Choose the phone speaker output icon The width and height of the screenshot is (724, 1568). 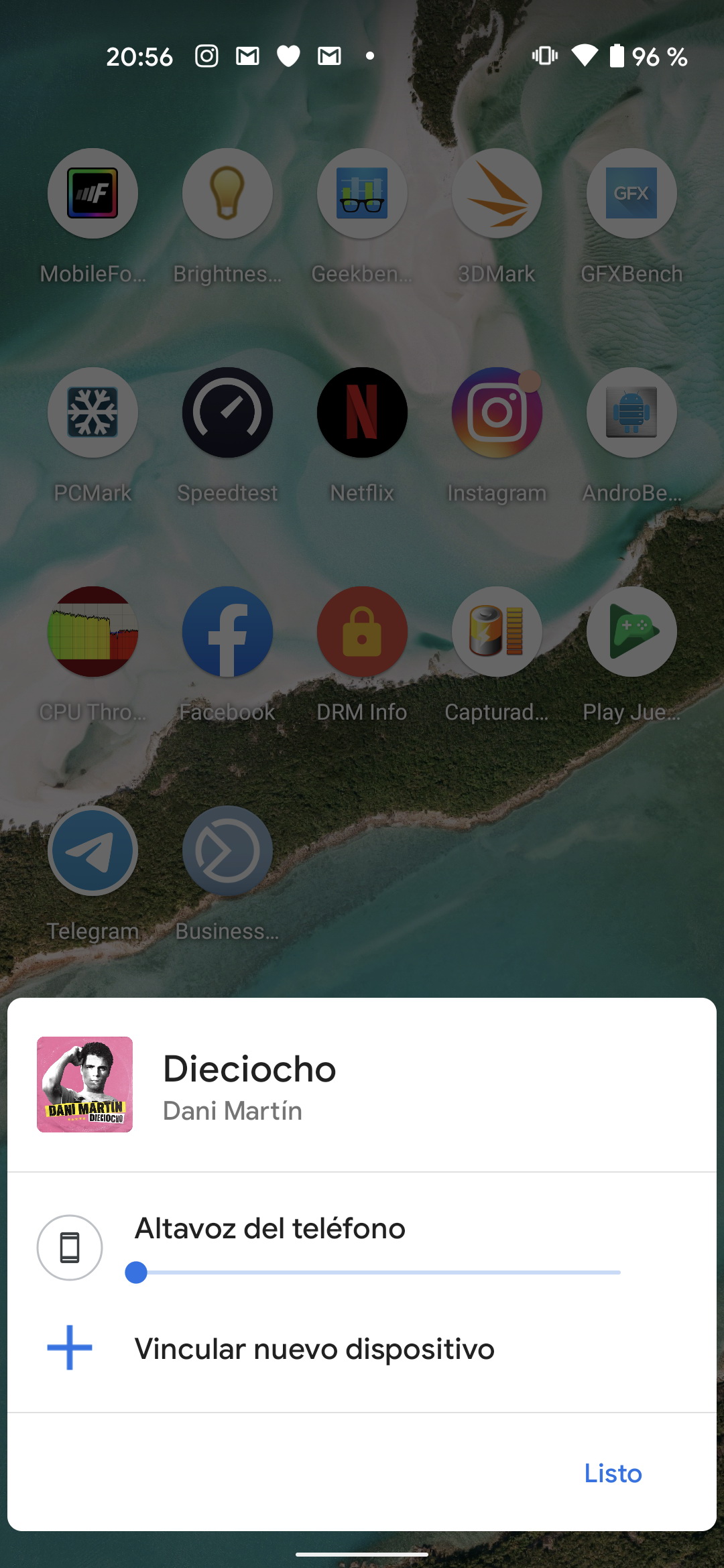[x=70, y=1248]
